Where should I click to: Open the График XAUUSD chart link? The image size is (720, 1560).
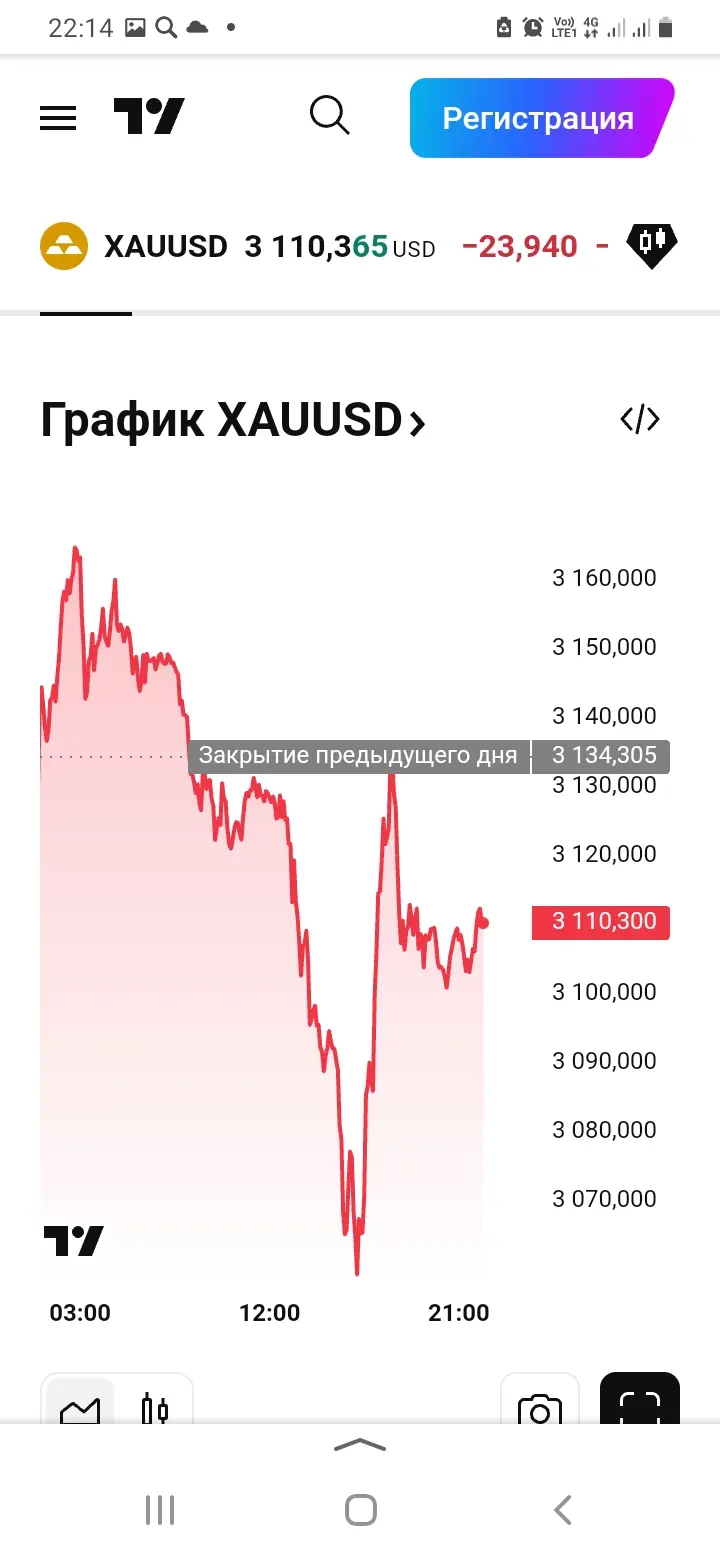pos(232,420)
